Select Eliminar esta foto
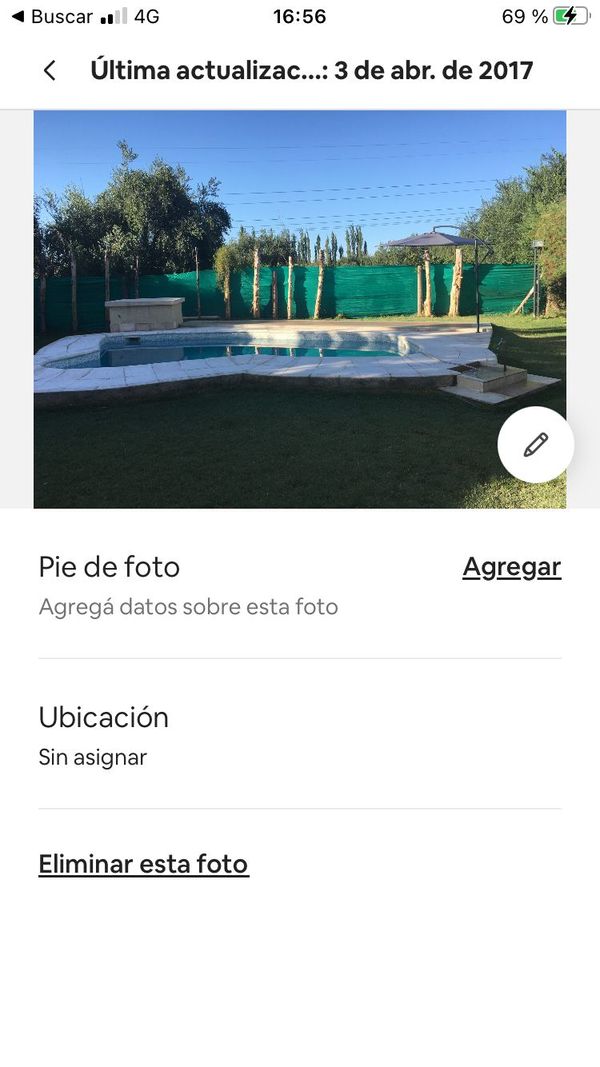This screenshot has height=1067, width=600. tap(143, 864)
